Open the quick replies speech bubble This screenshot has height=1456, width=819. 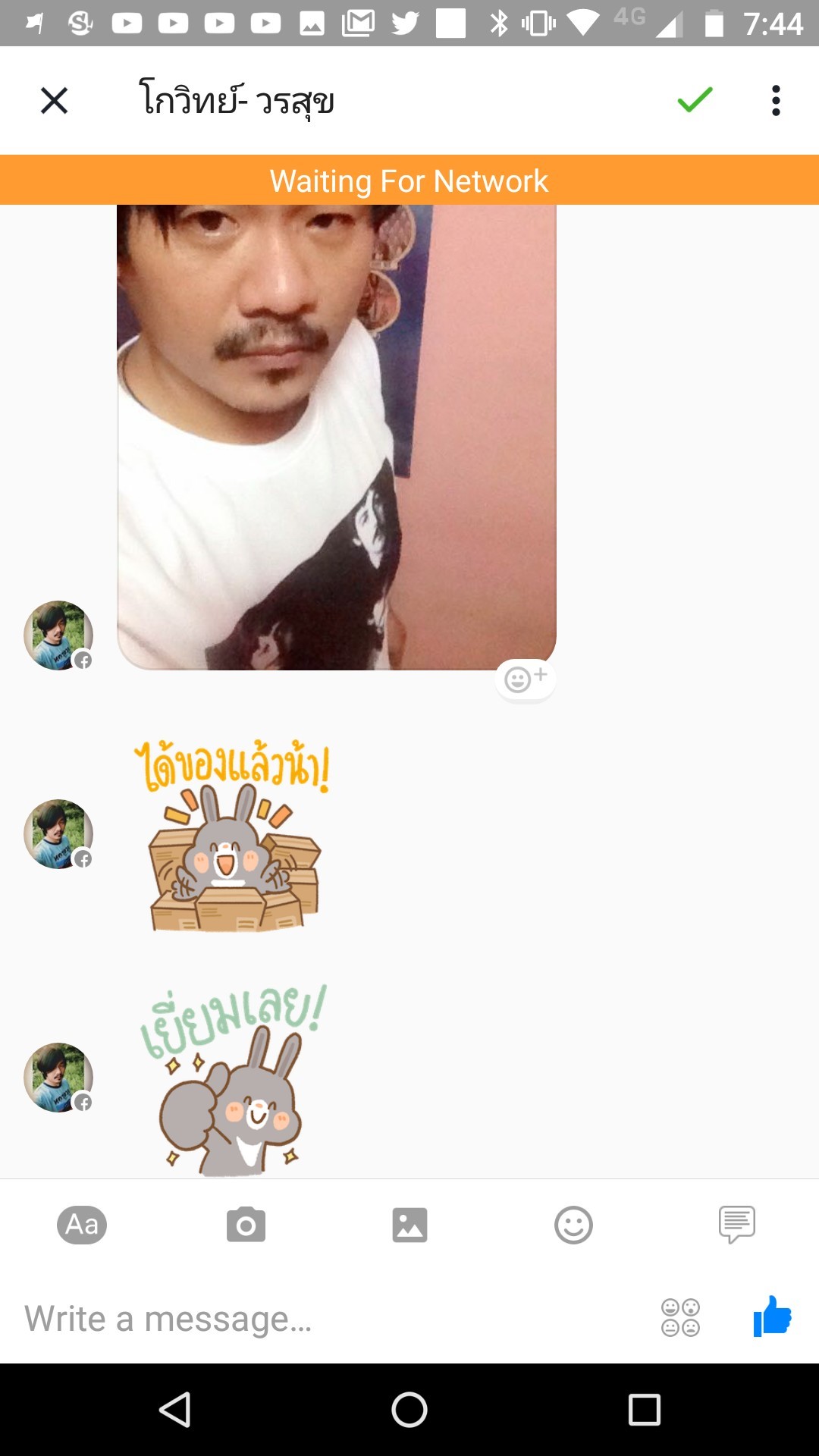pyautogui.click(x=736, y=1225)
